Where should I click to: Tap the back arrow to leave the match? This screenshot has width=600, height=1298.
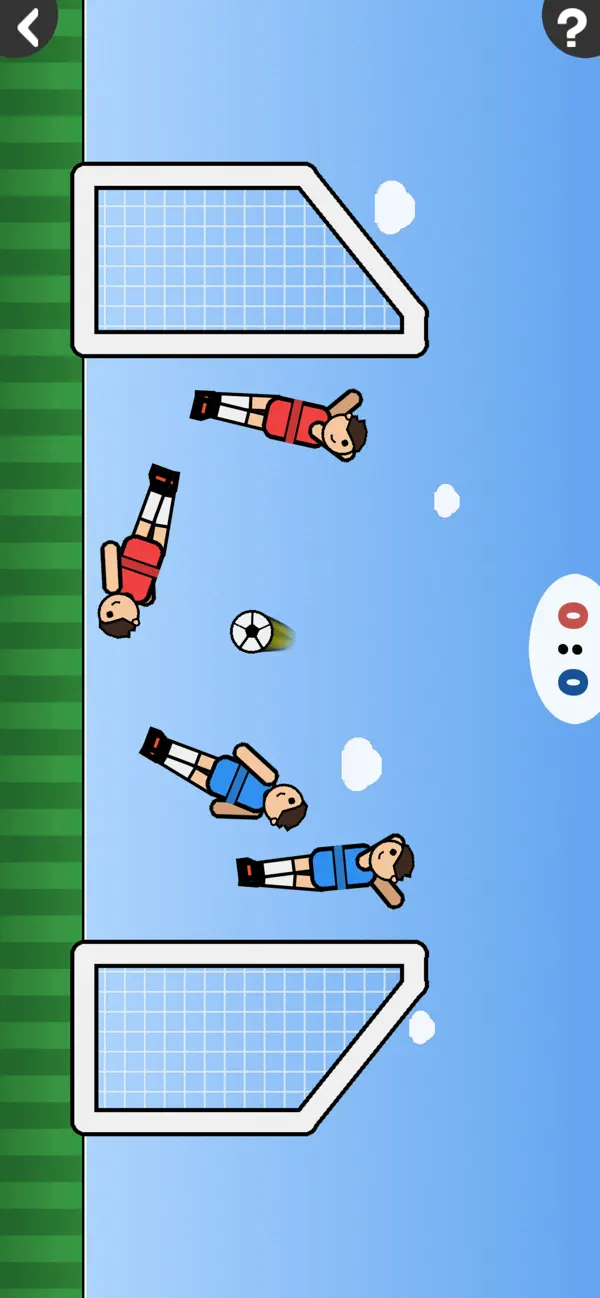26,26
